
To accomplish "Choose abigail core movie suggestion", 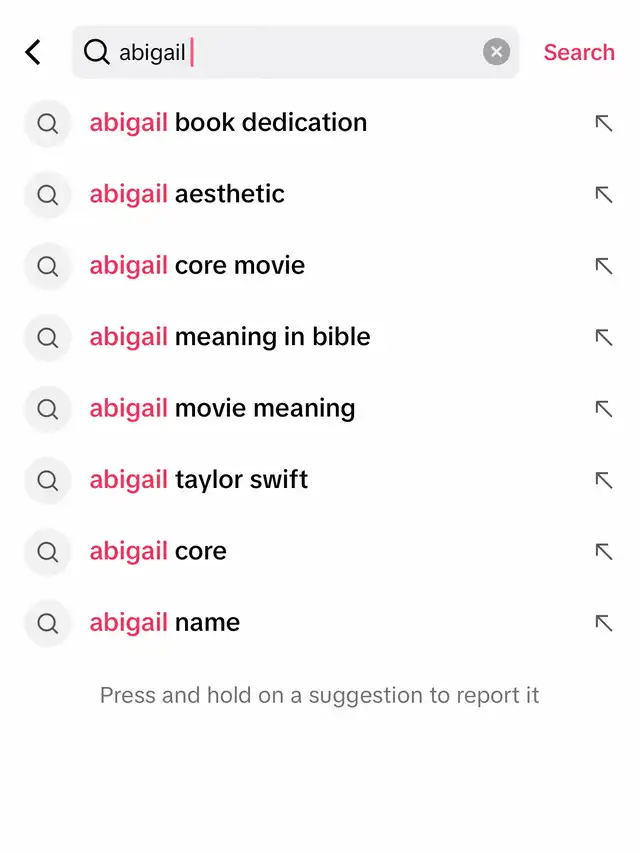I will (x=197, y=266).
